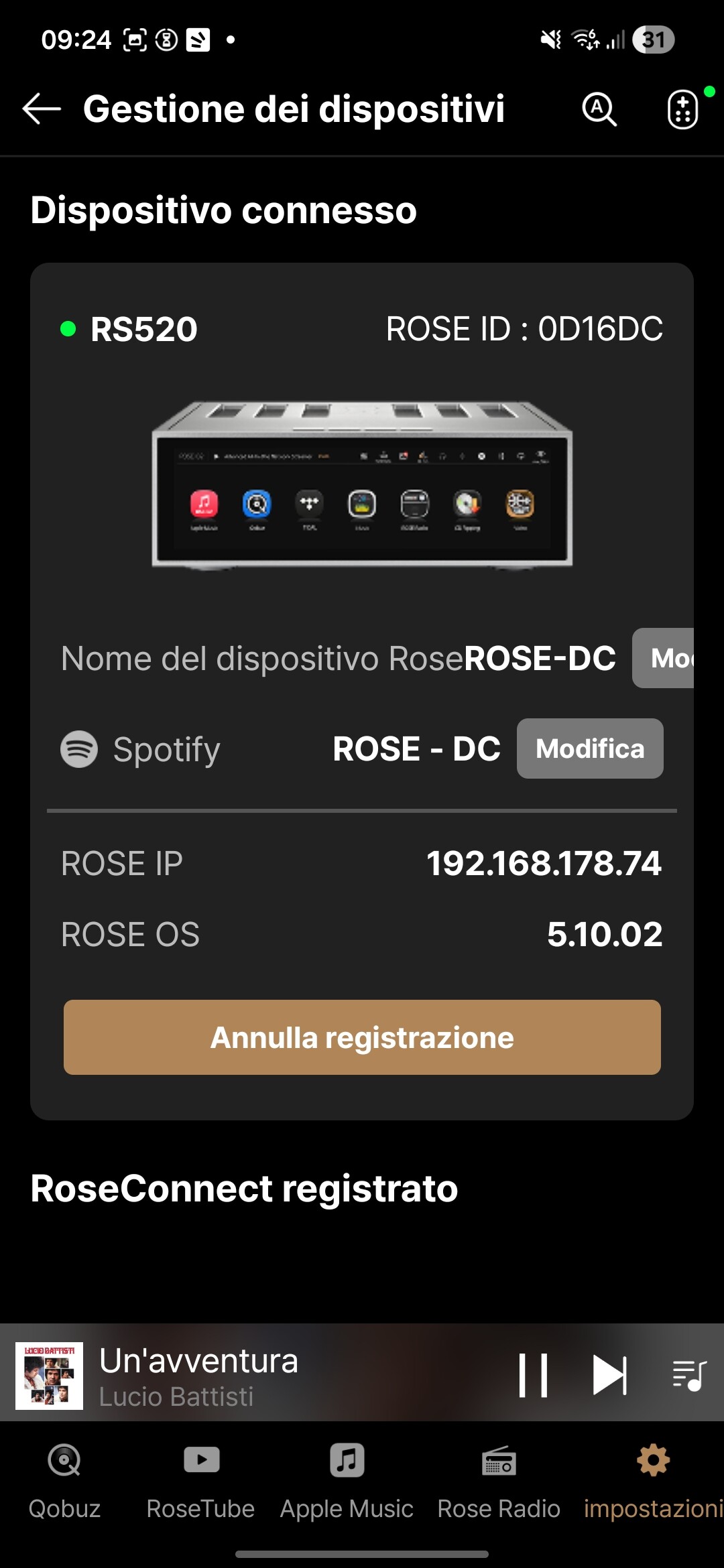Tap Modifica next to Spotify name
Viewport: 724px width, 1568px height.
coord(590,748)
